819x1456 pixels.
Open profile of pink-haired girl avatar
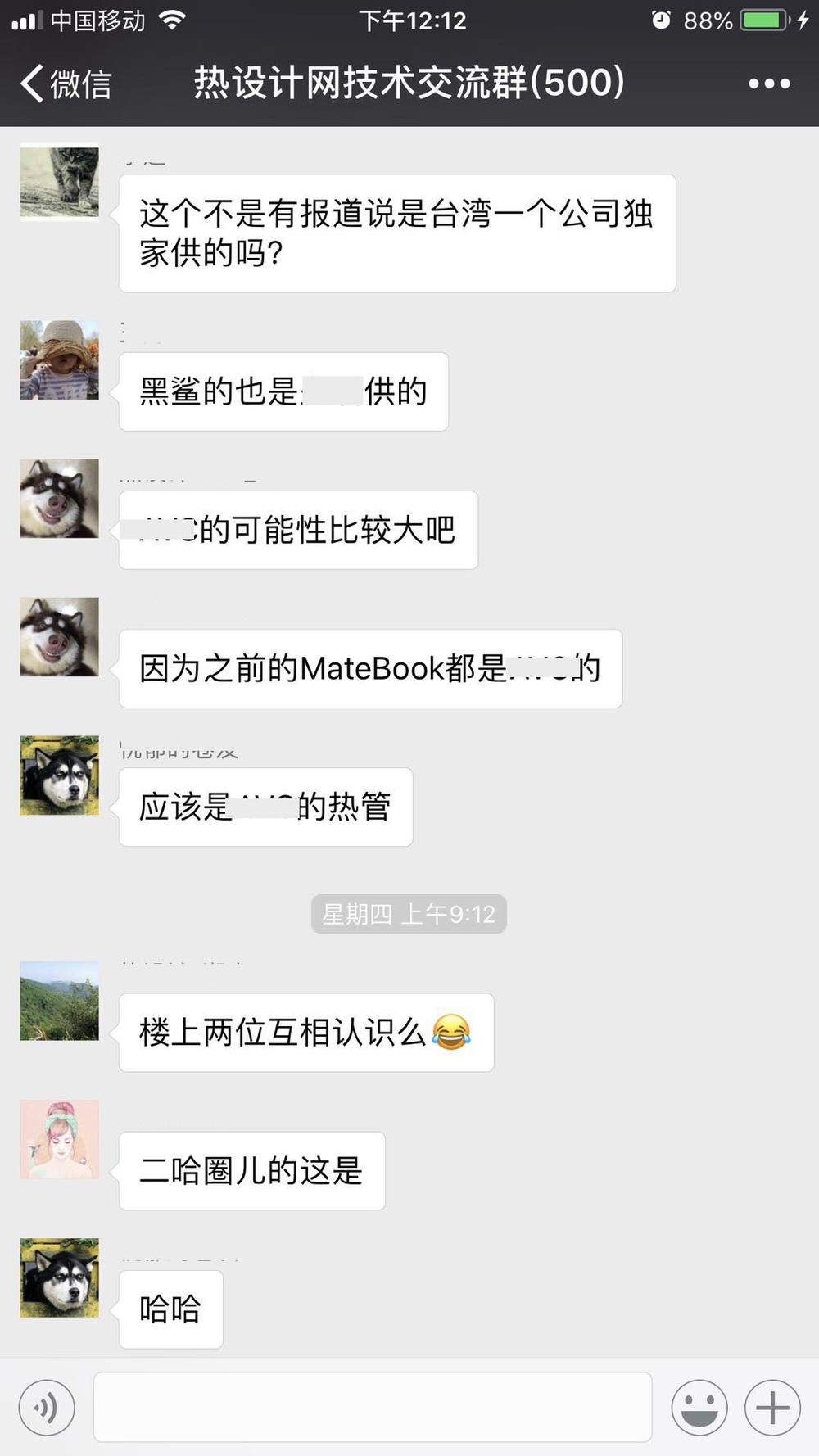point(59,1139)
